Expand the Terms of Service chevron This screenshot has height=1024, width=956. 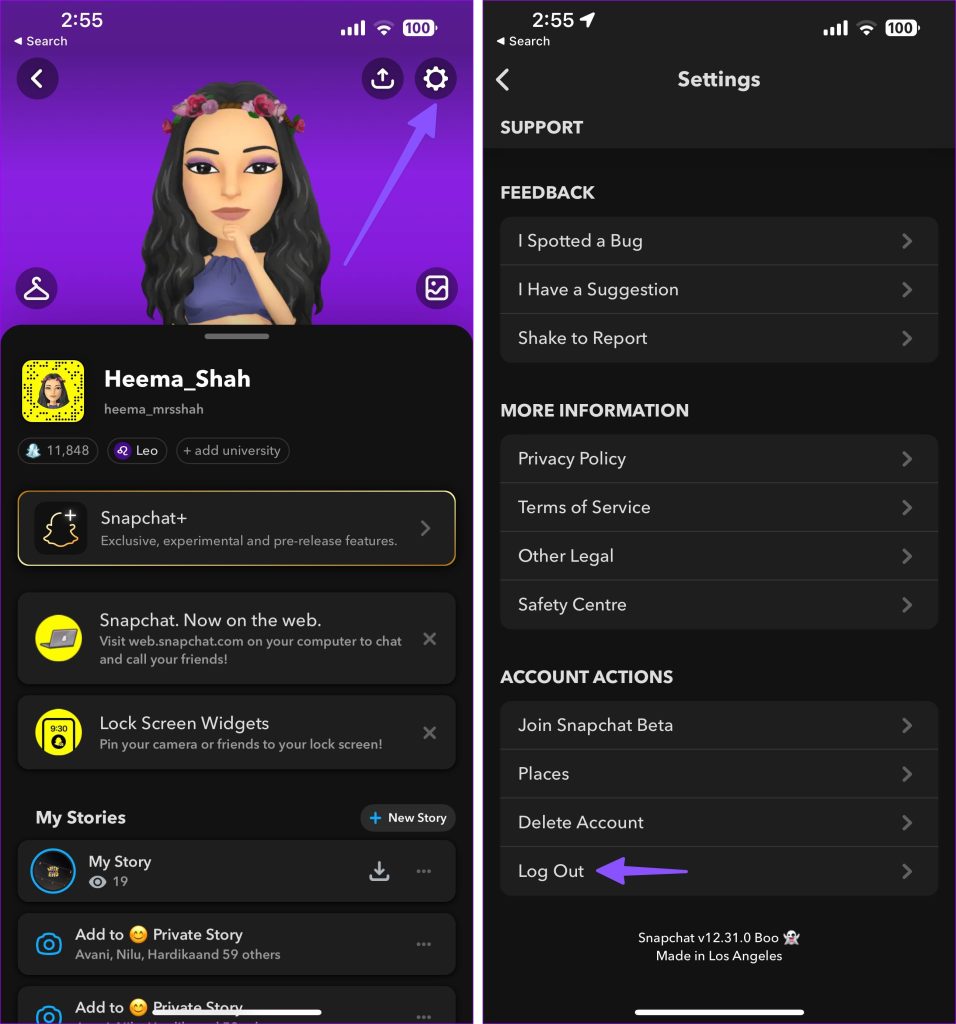[908, 507]
